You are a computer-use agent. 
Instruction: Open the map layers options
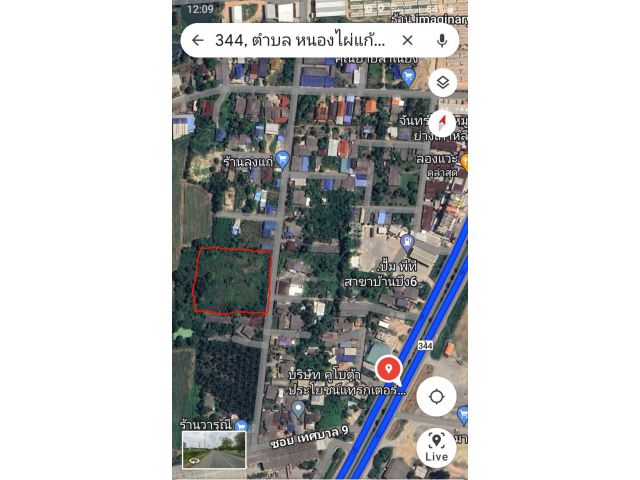[x=442, y=83]
